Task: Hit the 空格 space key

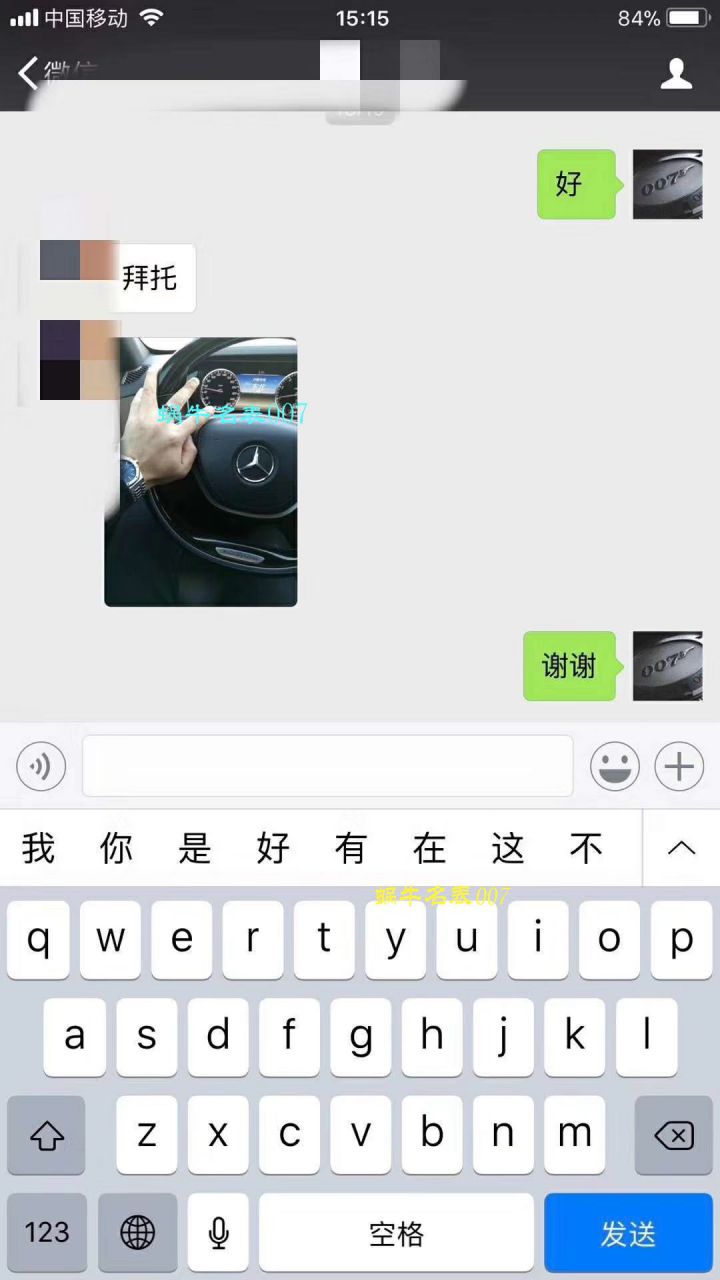Action: click(x=396, y=1232)
